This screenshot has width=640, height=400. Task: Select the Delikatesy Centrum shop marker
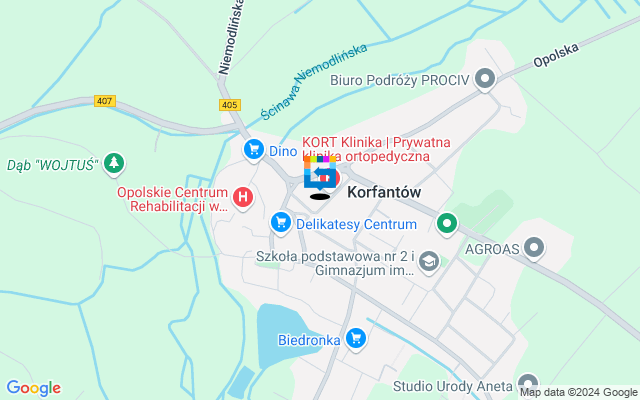(281, 222)
